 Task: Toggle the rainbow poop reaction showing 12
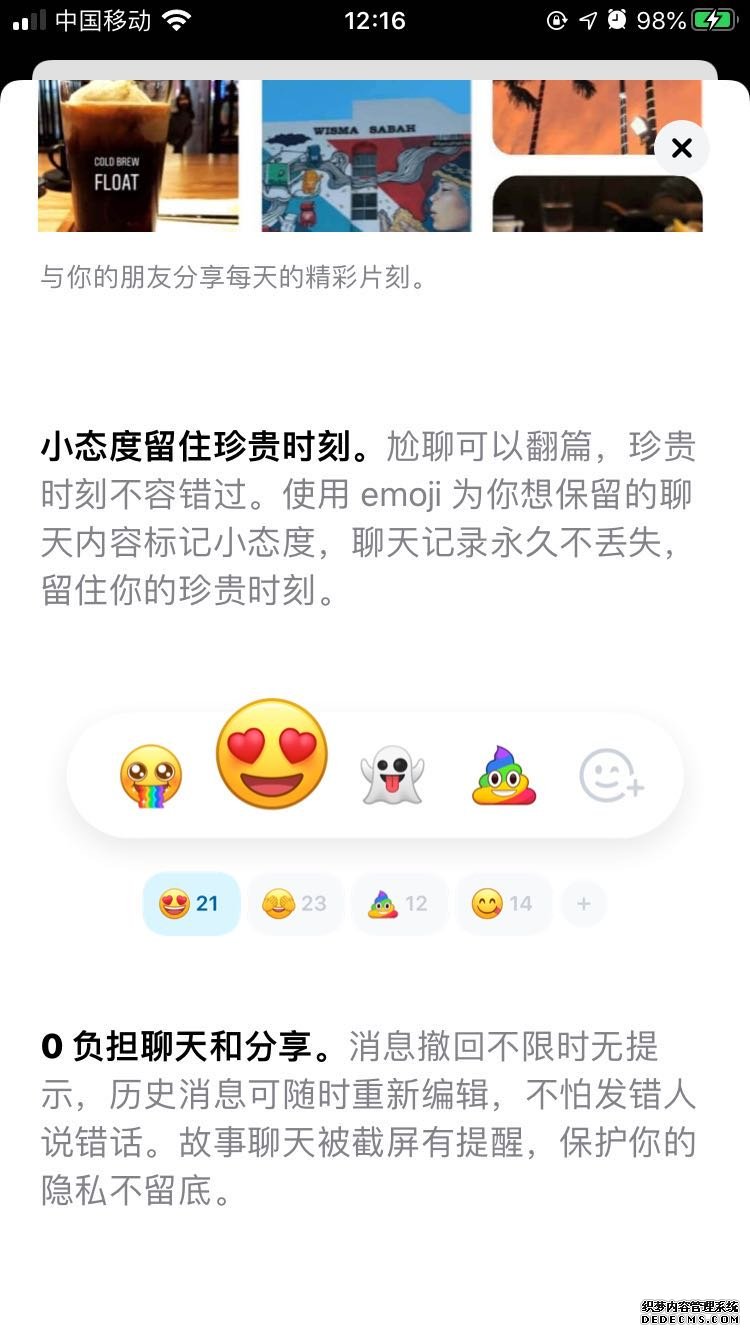click(399, 902)
